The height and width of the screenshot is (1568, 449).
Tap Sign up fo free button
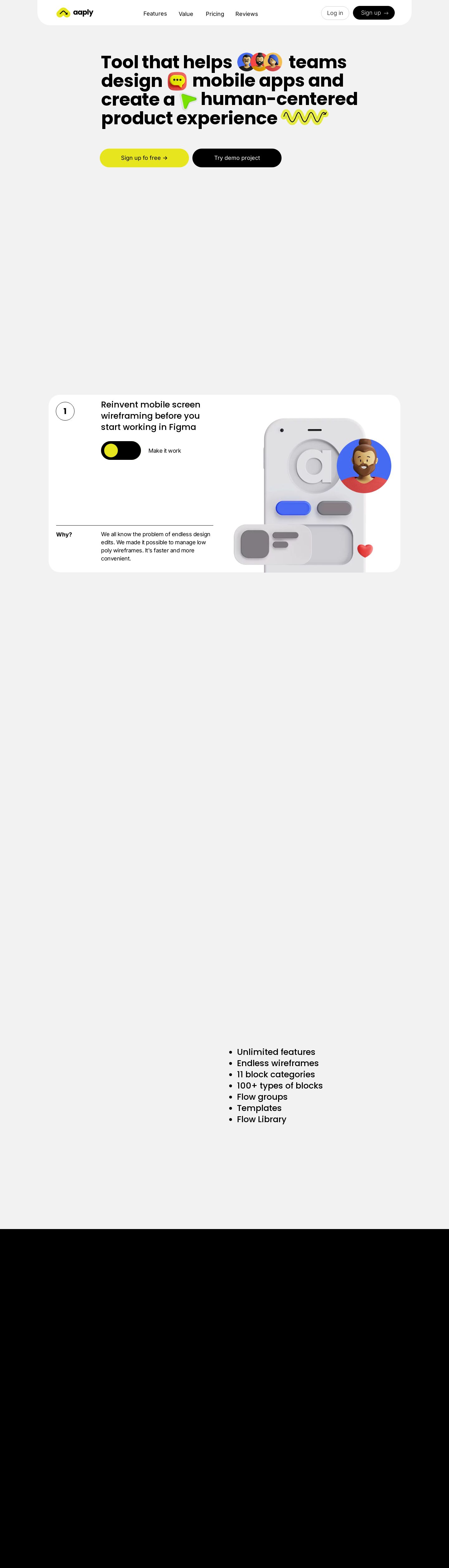pos(144,158)
